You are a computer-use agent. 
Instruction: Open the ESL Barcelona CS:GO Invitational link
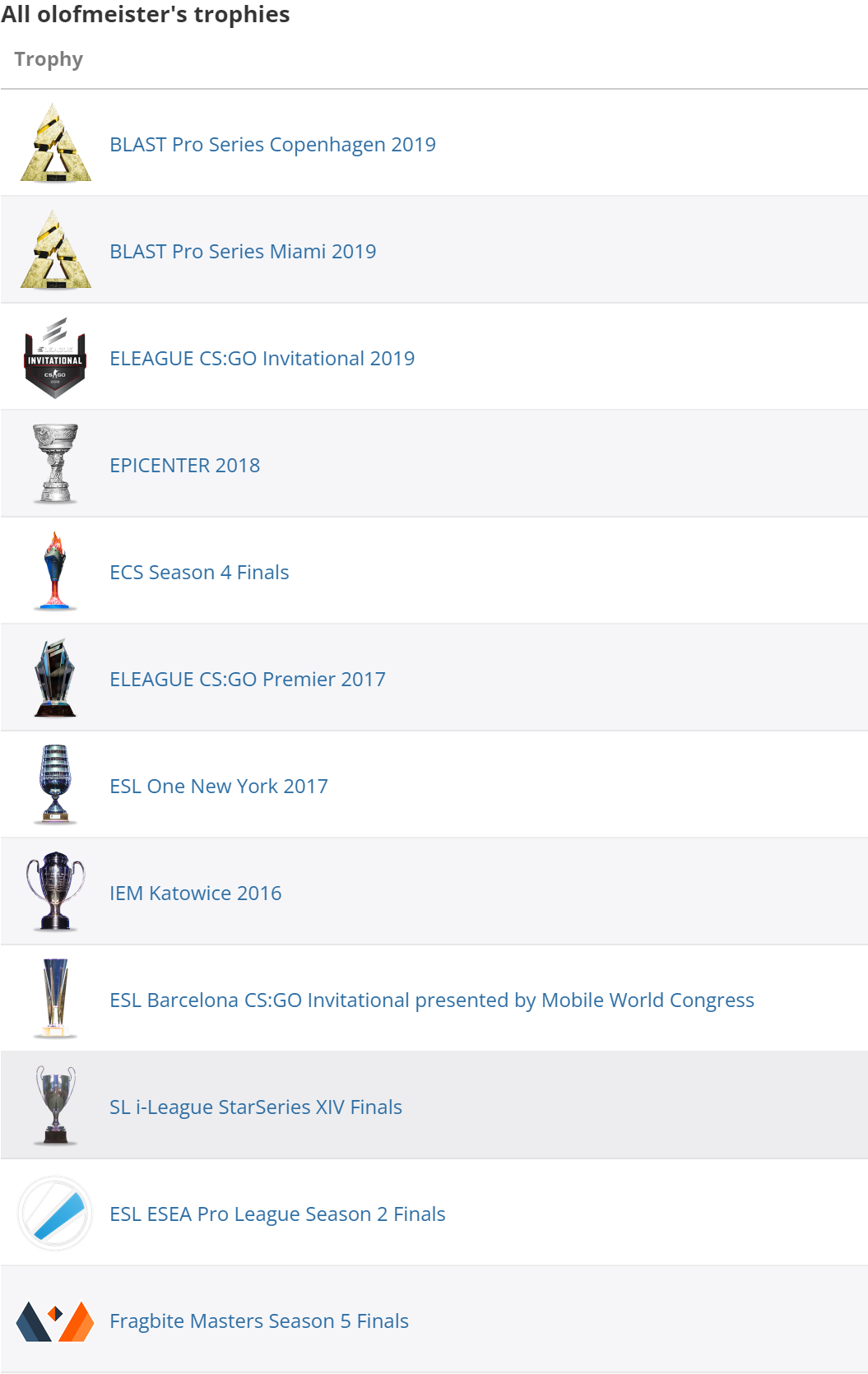pyautogui.click(x=431, y=1000)
